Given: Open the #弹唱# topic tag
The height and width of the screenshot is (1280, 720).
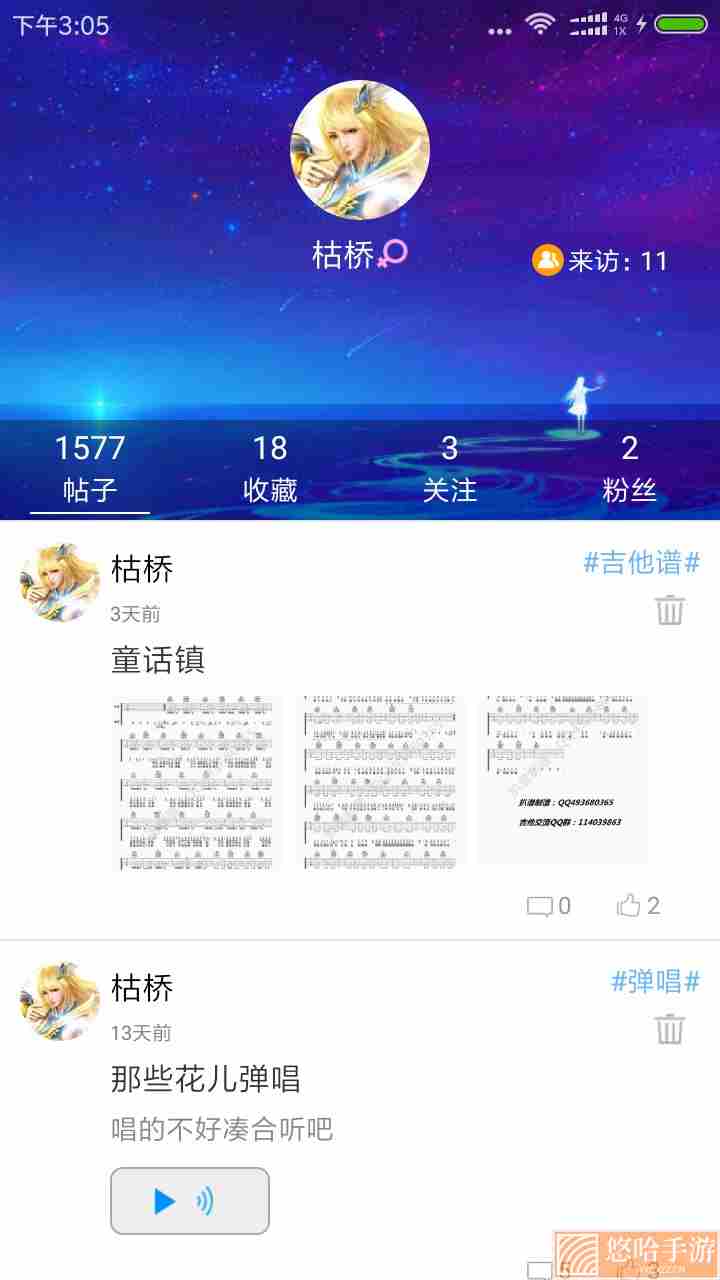Looking at the screenshot, I should click(x=655, y=982).
